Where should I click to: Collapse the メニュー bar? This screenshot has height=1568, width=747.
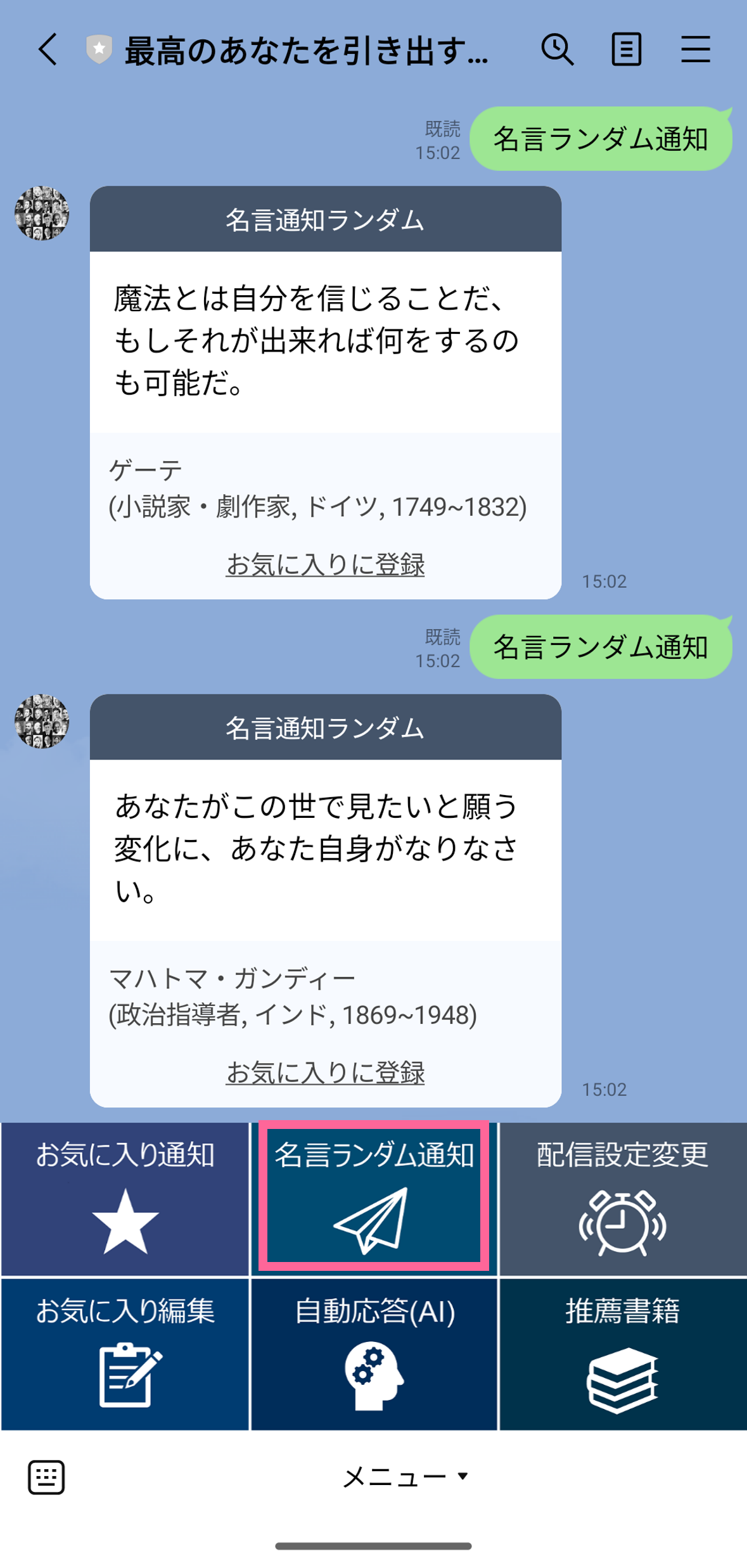405,1477
